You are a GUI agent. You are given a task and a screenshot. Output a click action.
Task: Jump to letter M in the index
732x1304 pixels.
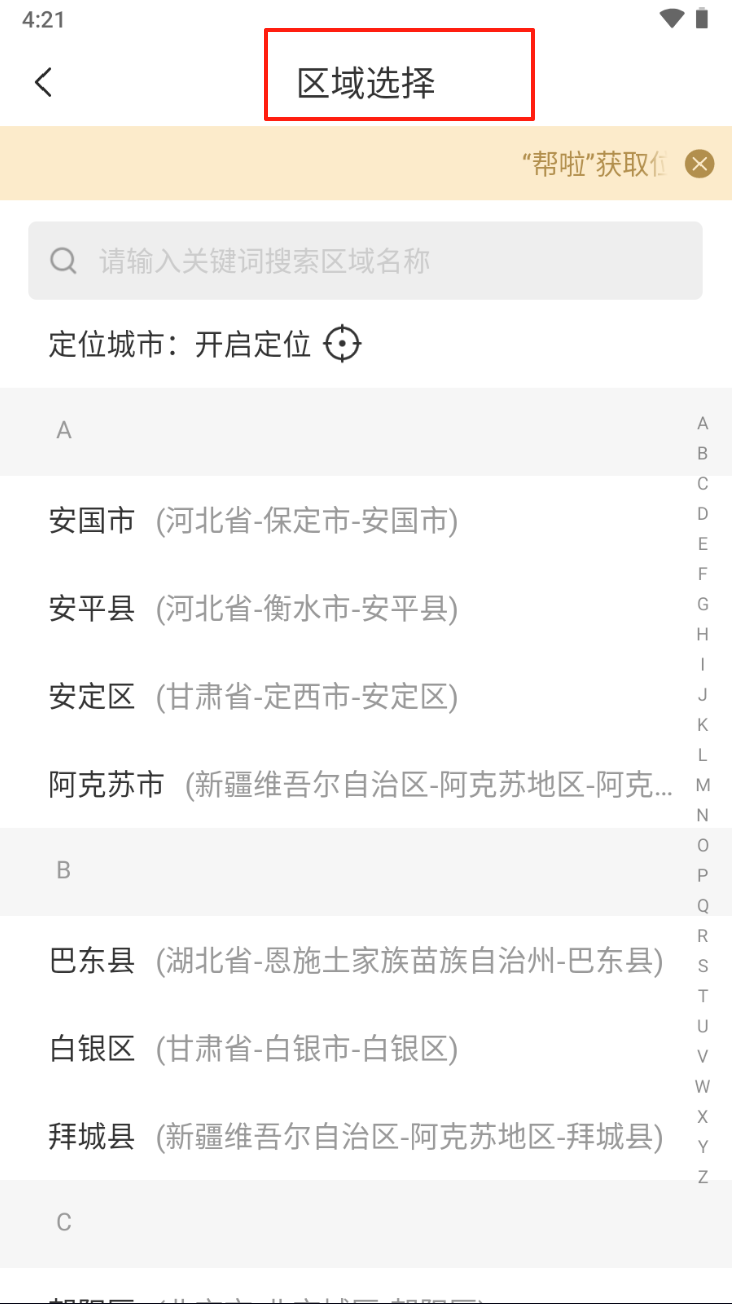click(703, 785)
